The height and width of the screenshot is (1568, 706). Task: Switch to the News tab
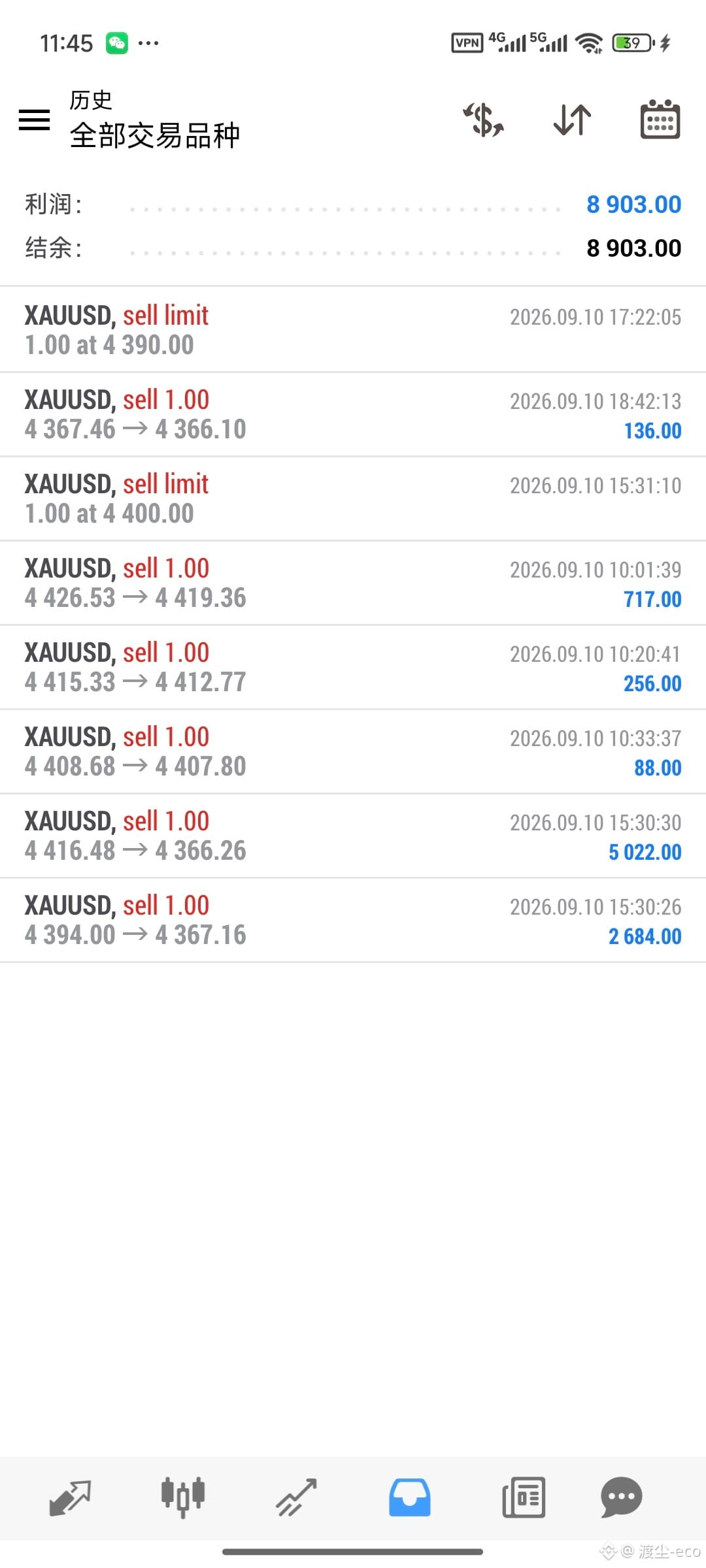pos(524,1497)
